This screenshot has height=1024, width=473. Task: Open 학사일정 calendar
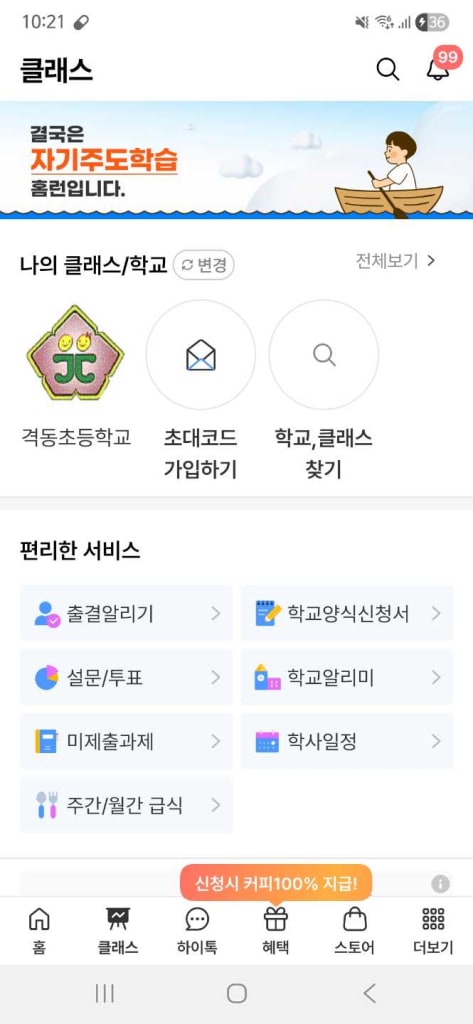[347, 741]
